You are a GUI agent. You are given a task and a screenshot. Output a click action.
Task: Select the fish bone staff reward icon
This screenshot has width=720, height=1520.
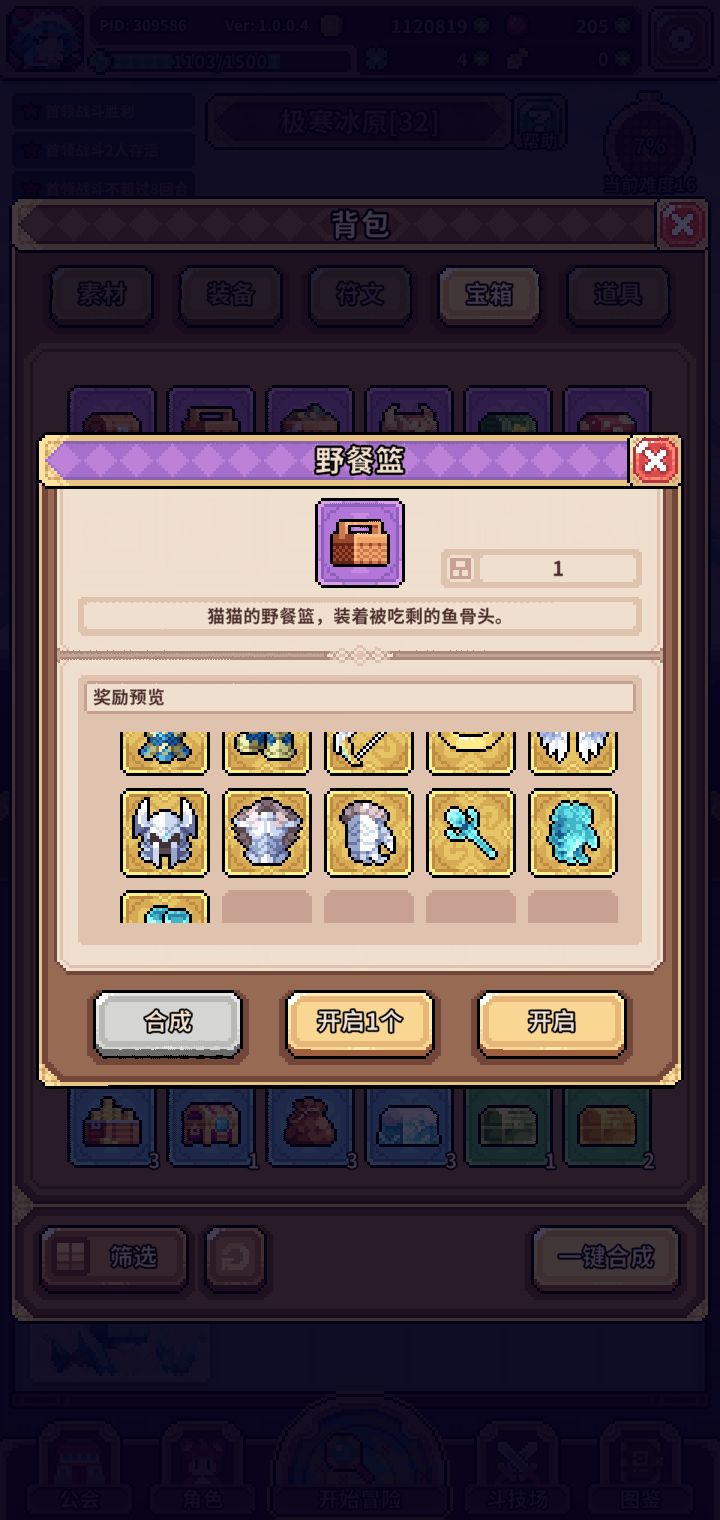469,833
